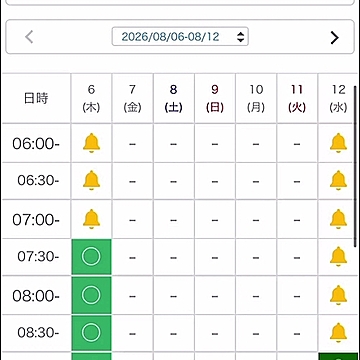
Task: Book the 08:00 slot on the 6th
Action: 91,296
